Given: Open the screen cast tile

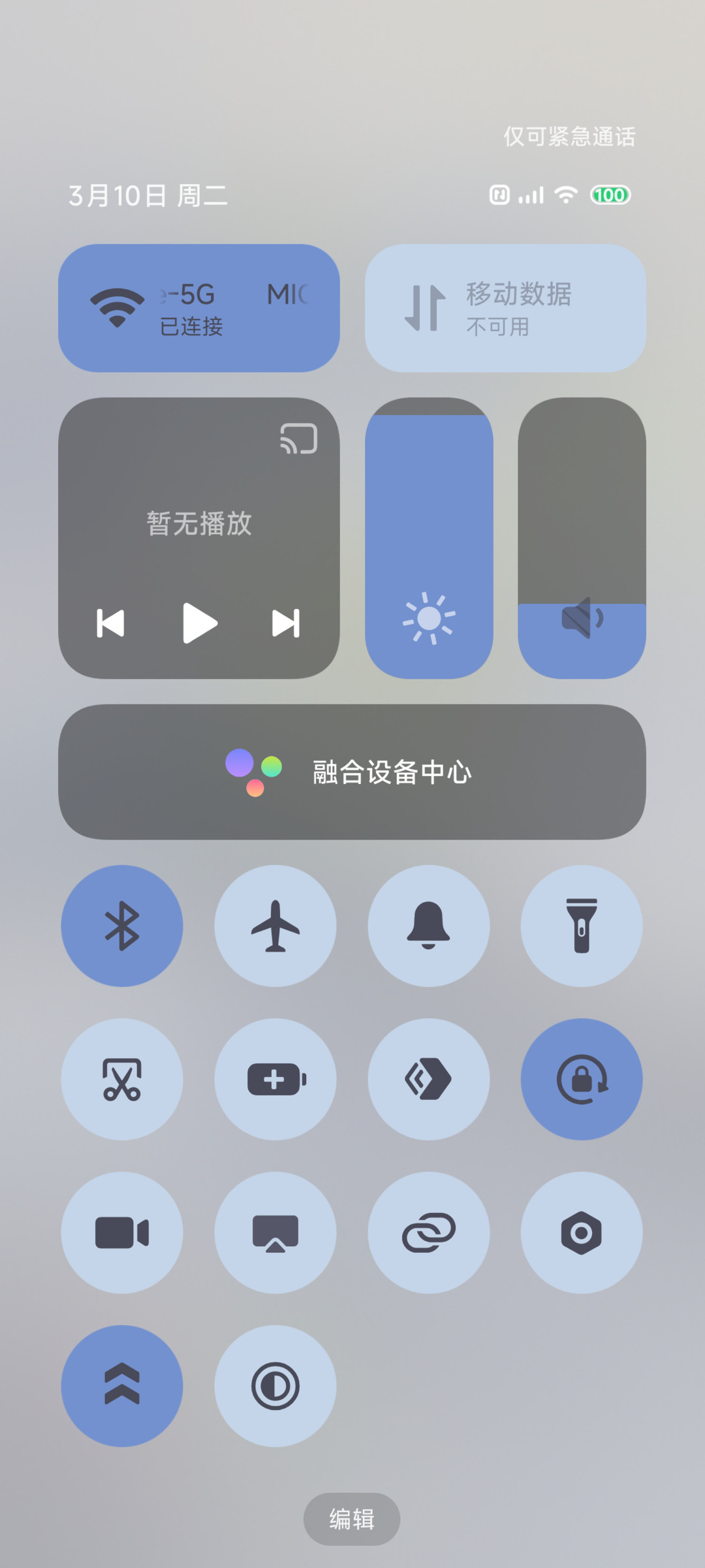Looking at the screenshot, I should pos(275,1232).
